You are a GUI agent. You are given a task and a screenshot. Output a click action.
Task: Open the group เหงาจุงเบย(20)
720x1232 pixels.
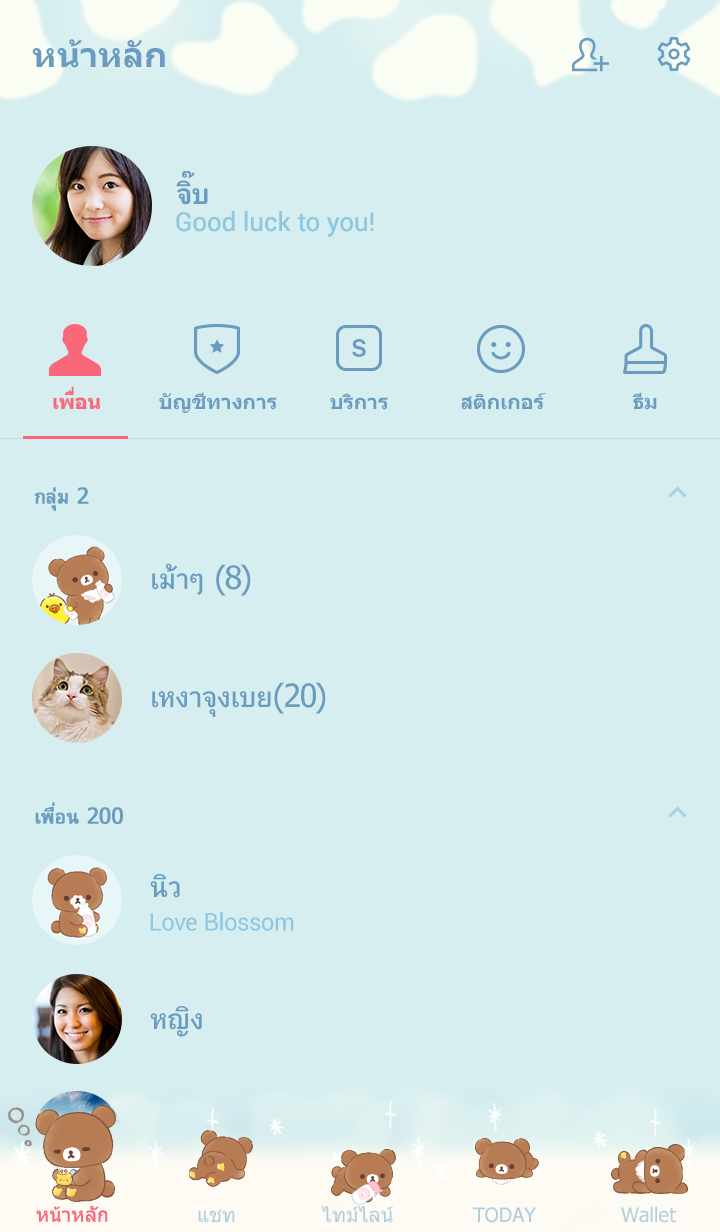[x=238, y=697]
